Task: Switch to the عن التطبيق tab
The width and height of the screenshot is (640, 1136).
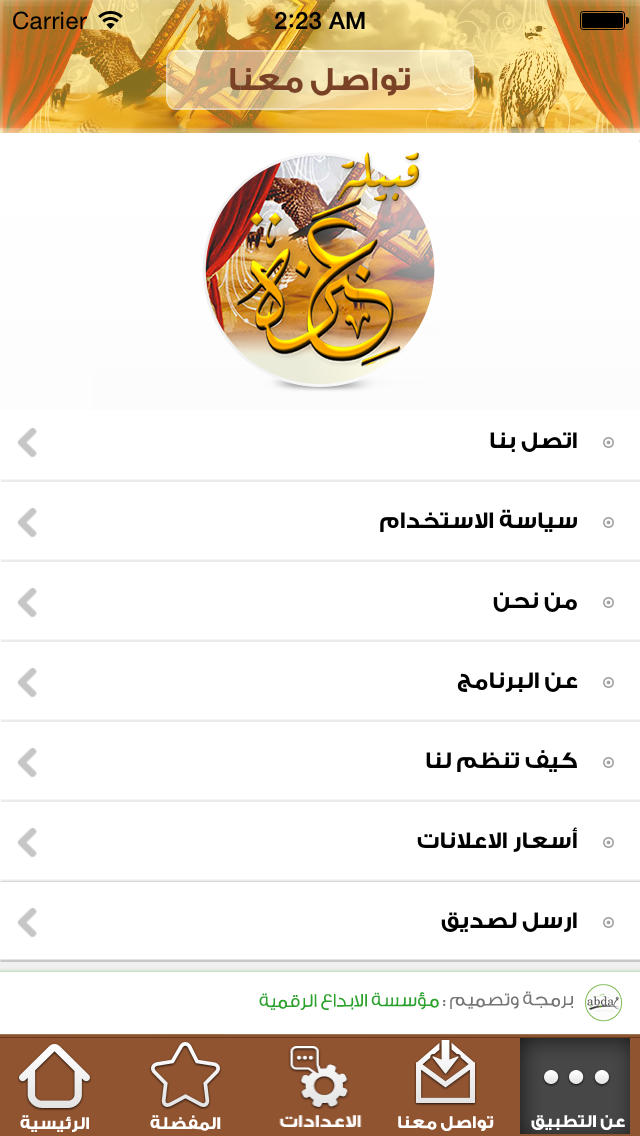Action: 575,1086
